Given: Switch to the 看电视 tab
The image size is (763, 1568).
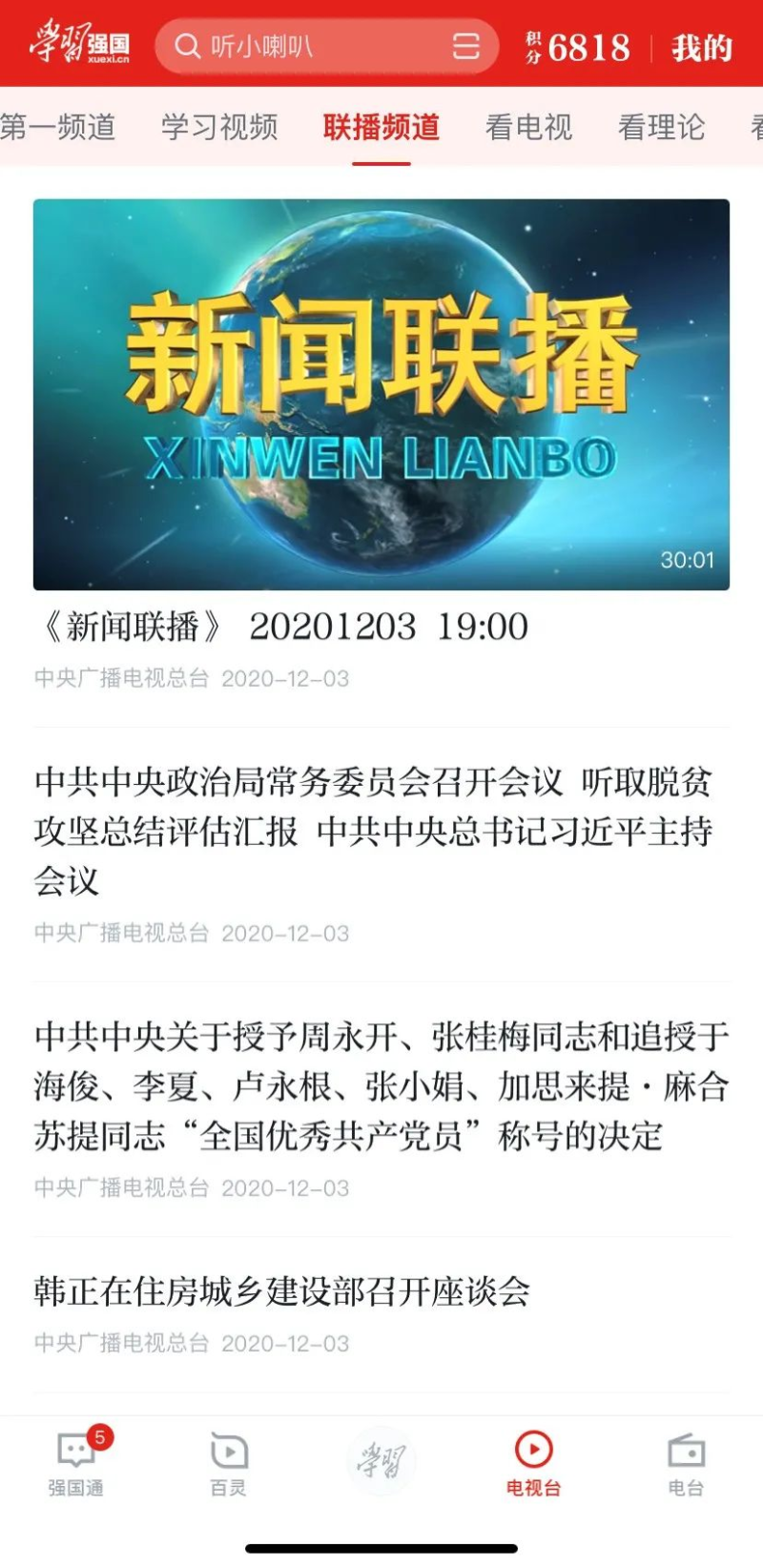Looking at the screenshot, I should click(528, 127).
